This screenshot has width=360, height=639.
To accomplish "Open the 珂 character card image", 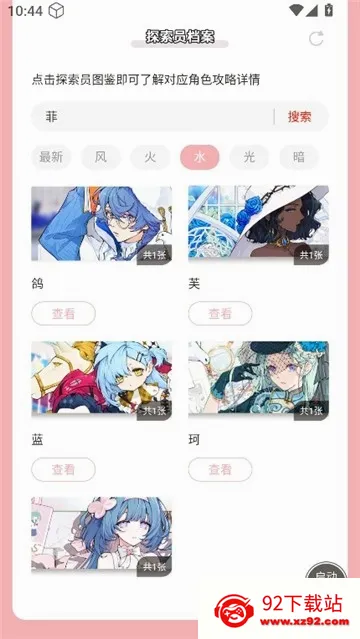I will click(x=258, y=380).
